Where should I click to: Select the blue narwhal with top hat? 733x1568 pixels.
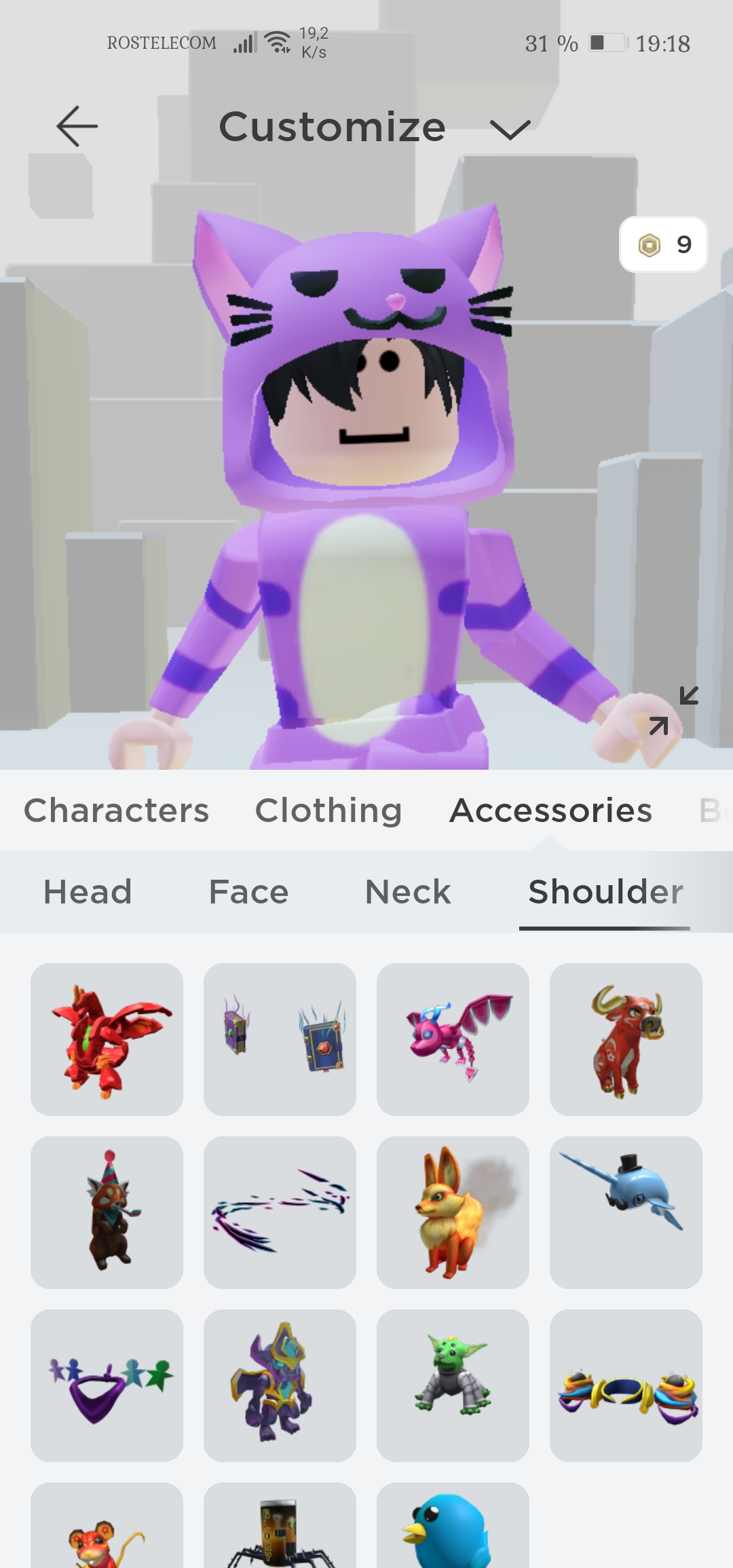point(626,1212)
